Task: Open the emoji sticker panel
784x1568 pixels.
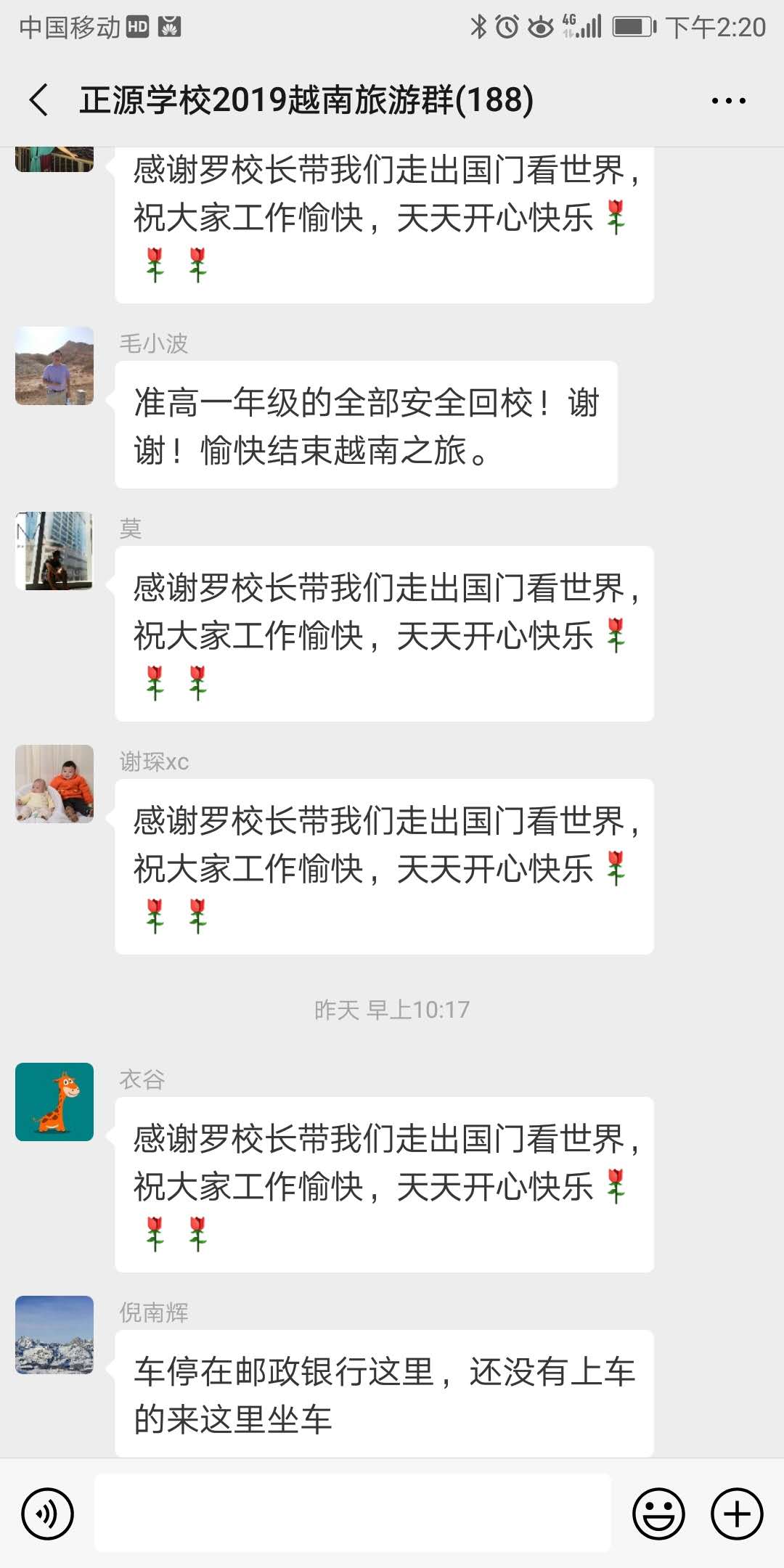Action: (x=658, y=1514)
